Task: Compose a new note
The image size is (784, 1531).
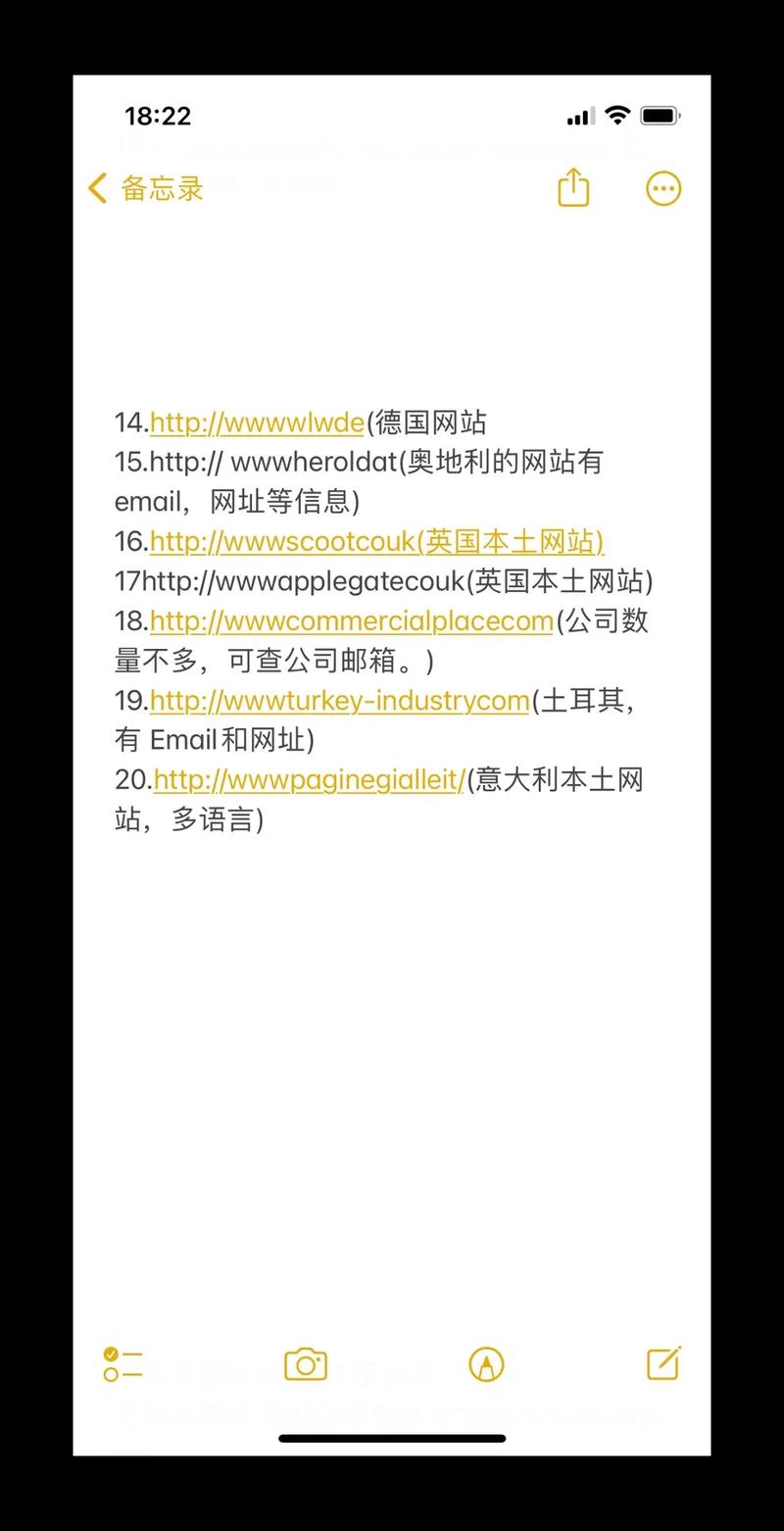Action: click(x=664, y=1363)
